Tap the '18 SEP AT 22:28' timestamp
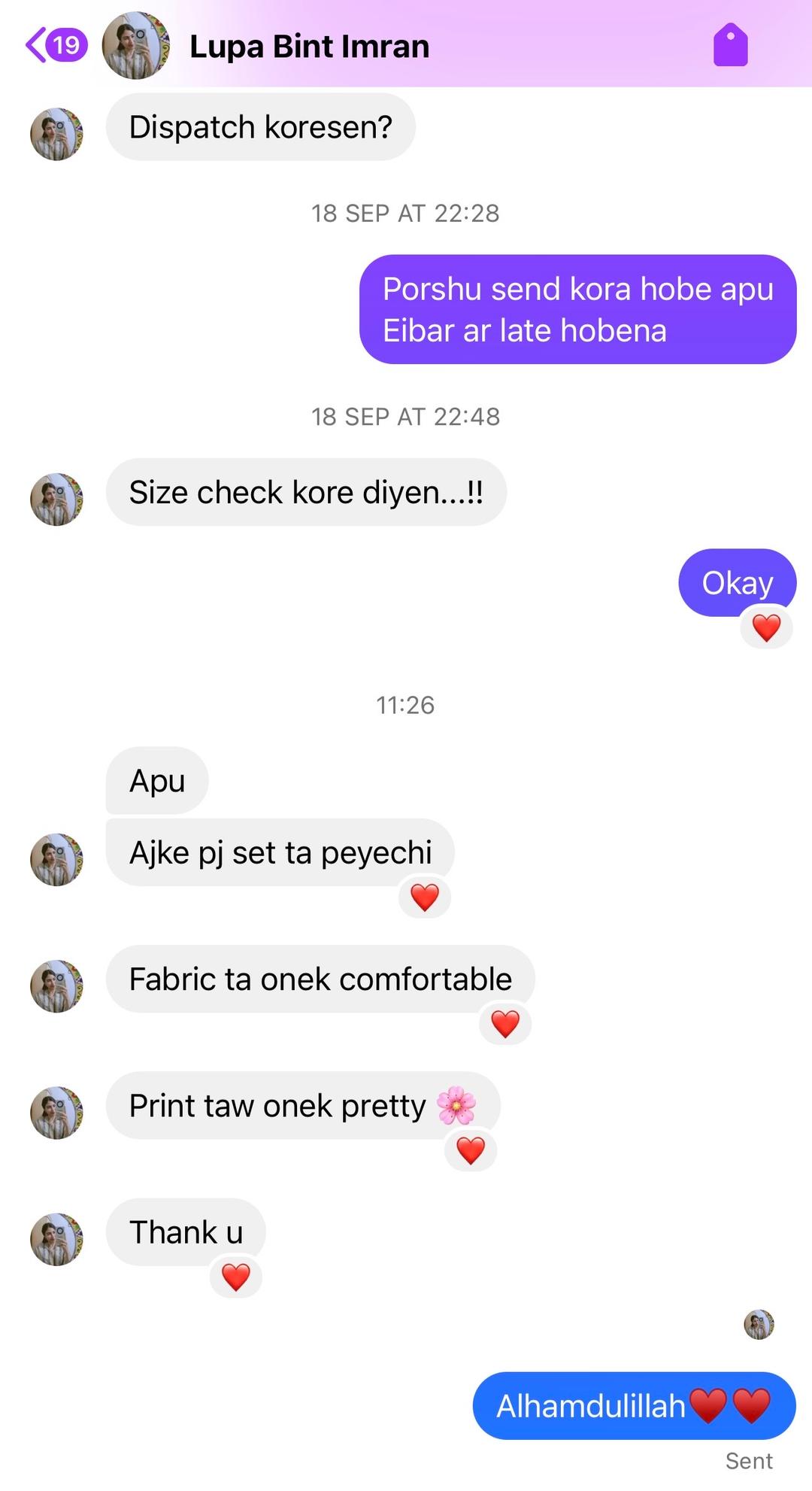Viewport: 812px width, 1491px height. point(406,213)
